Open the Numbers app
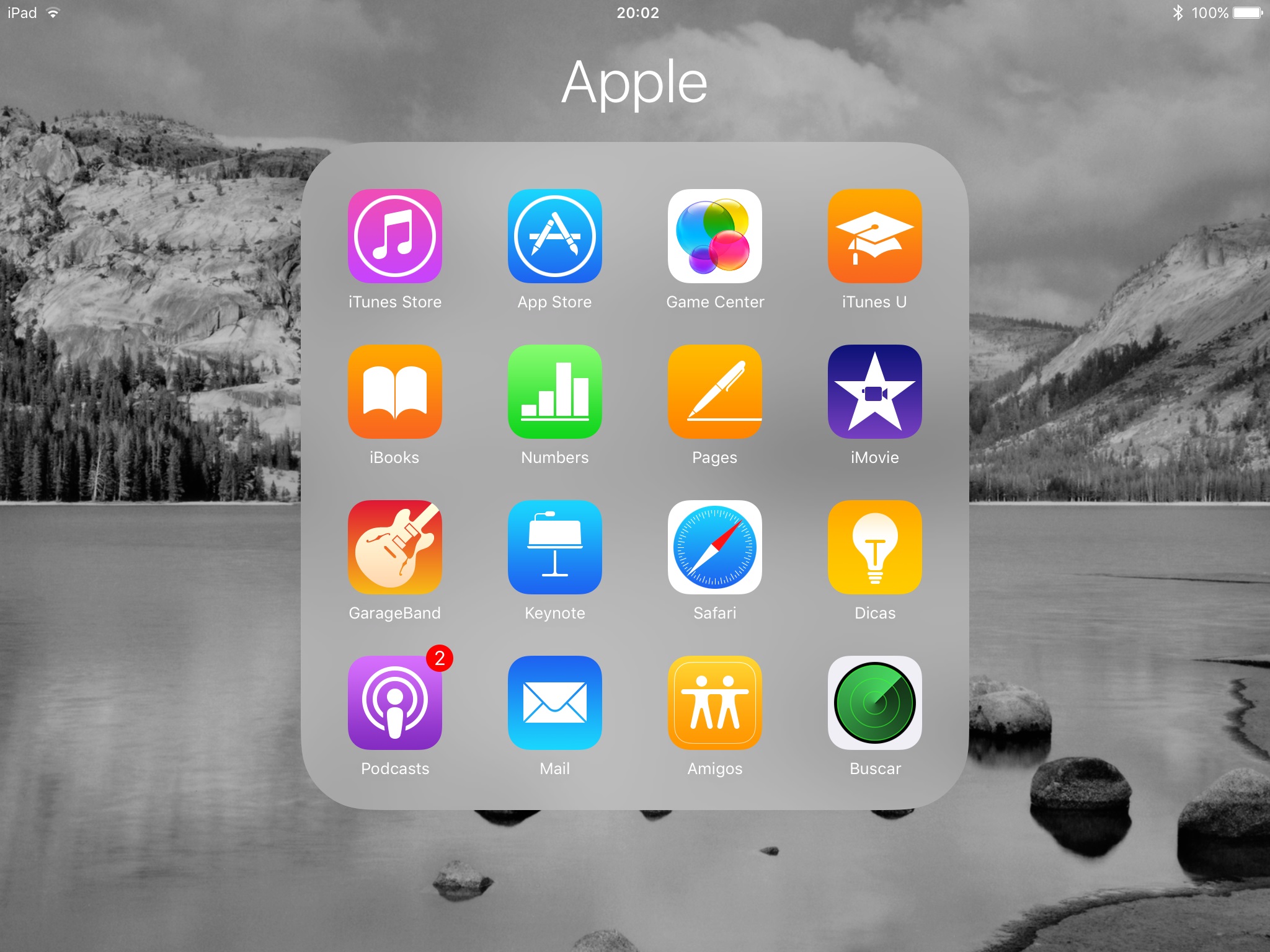Image resolution: width=1270 pixels, height=952 pixels. (x=554, y=392)
